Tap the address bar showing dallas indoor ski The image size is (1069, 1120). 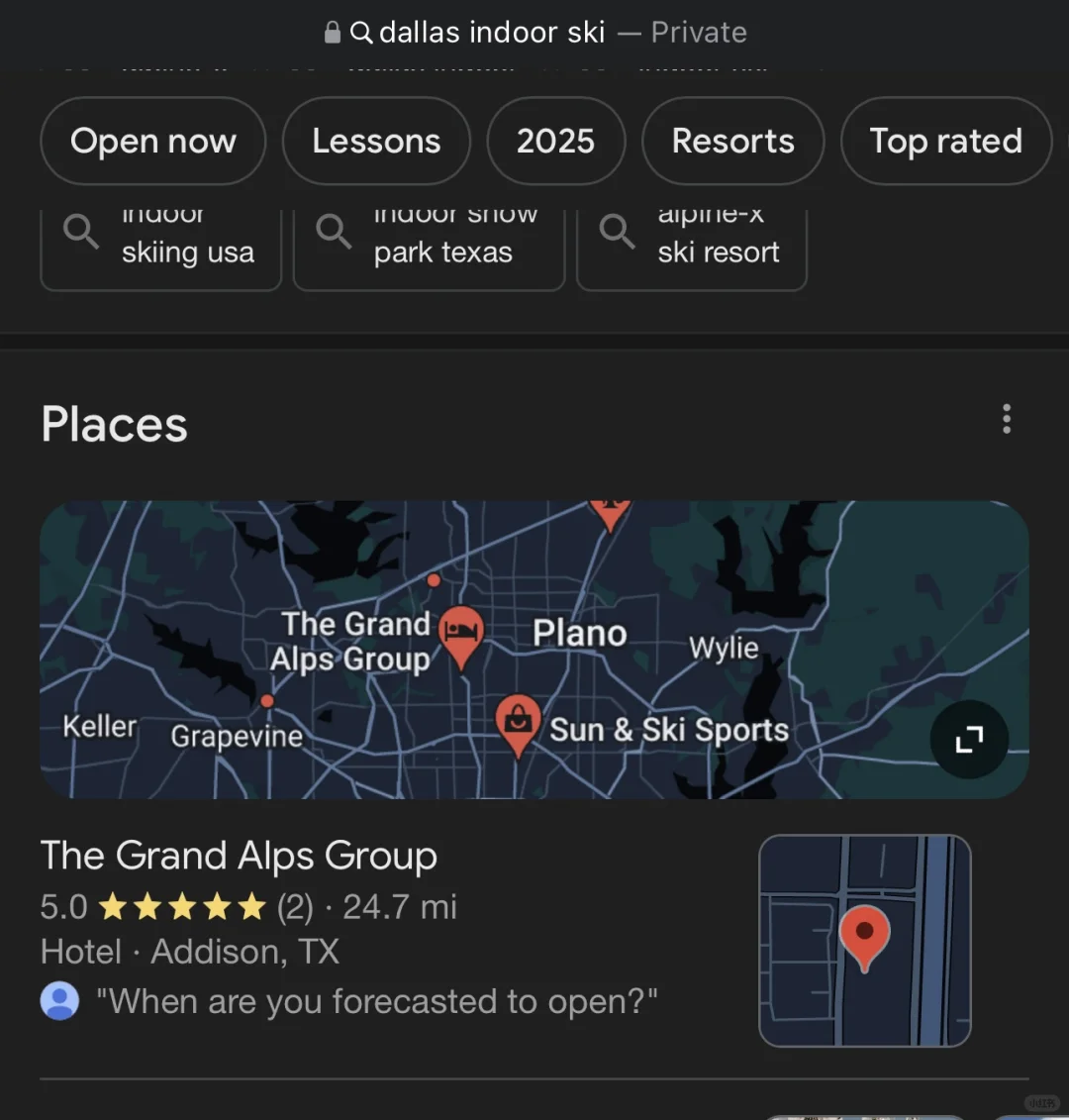point(534,33)
